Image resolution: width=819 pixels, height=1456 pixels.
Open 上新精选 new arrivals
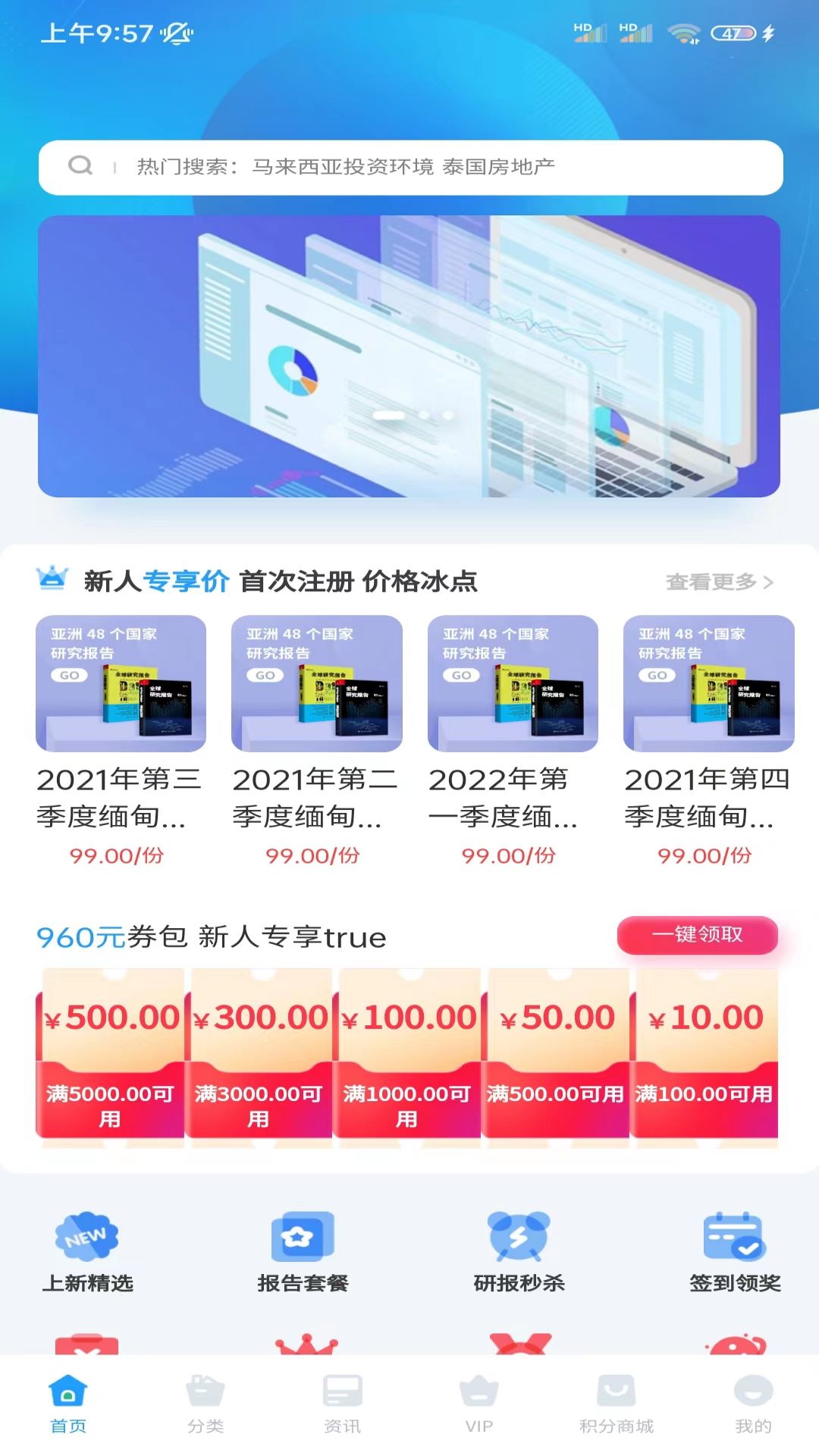click(x=87, y=1251)
